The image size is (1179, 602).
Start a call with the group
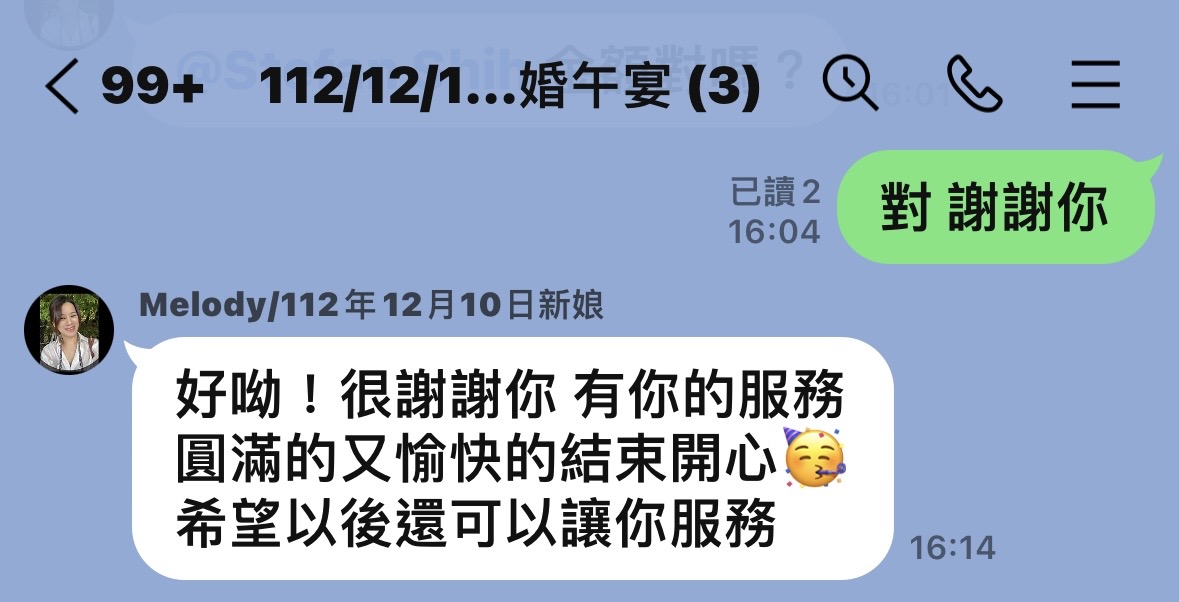tap(973, 87)
